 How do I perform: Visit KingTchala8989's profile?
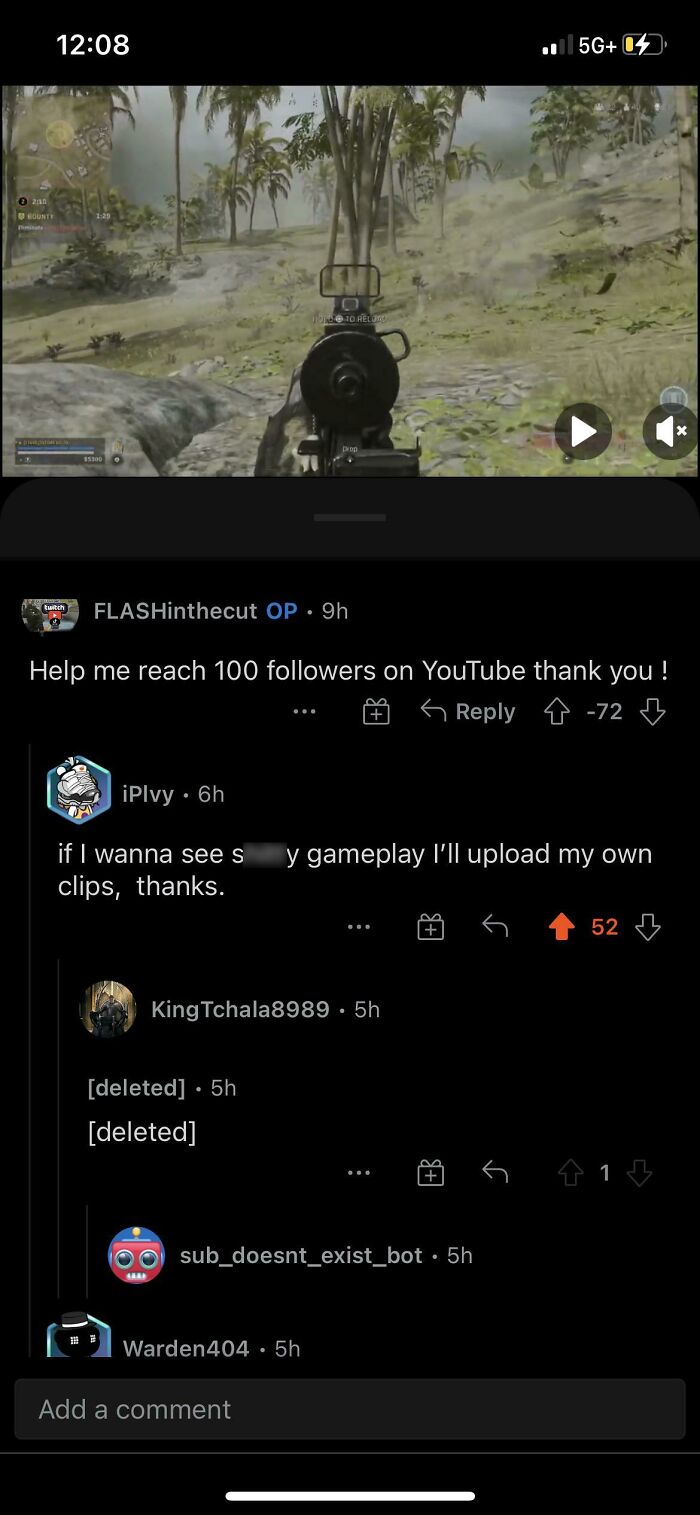(240, 1009)
